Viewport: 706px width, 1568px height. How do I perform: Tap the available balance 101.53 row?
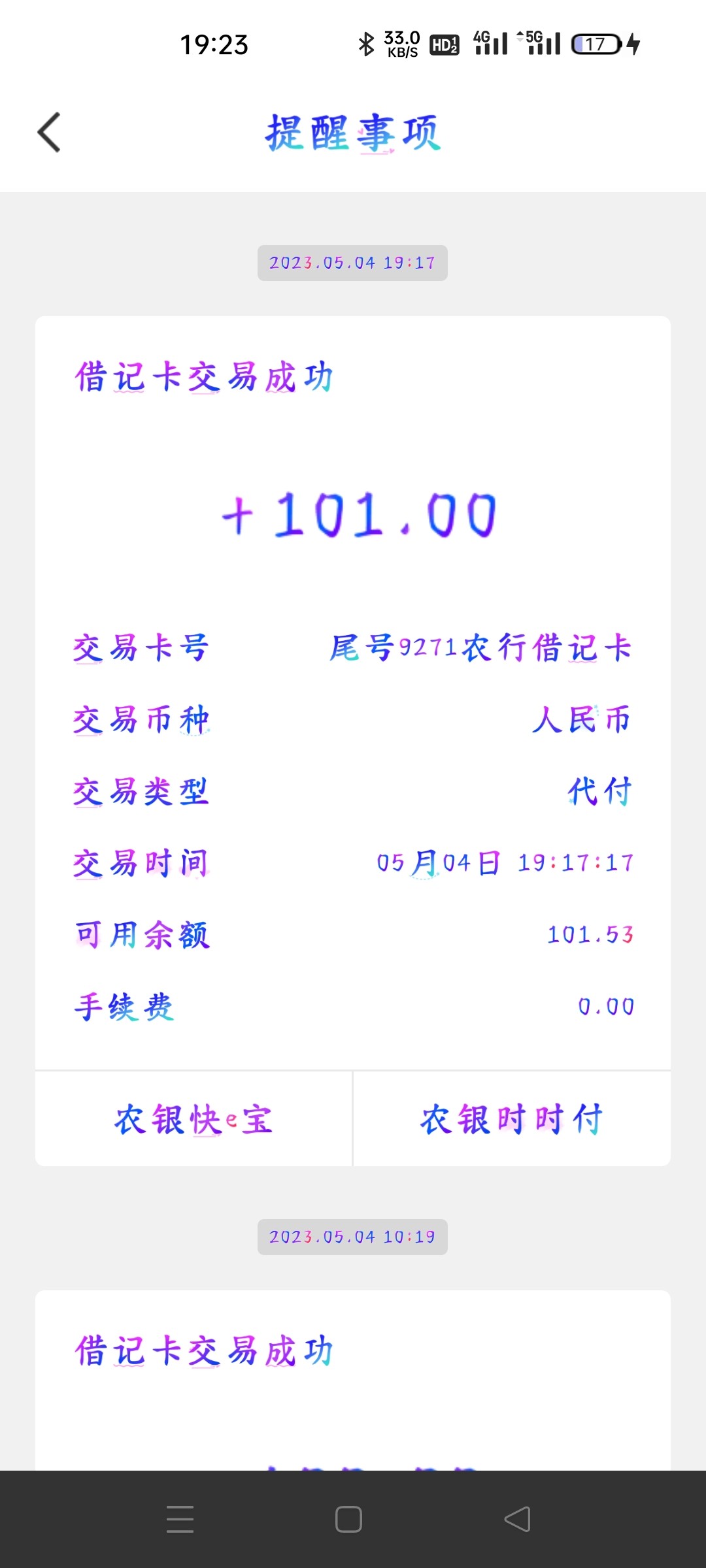[353, 936]
